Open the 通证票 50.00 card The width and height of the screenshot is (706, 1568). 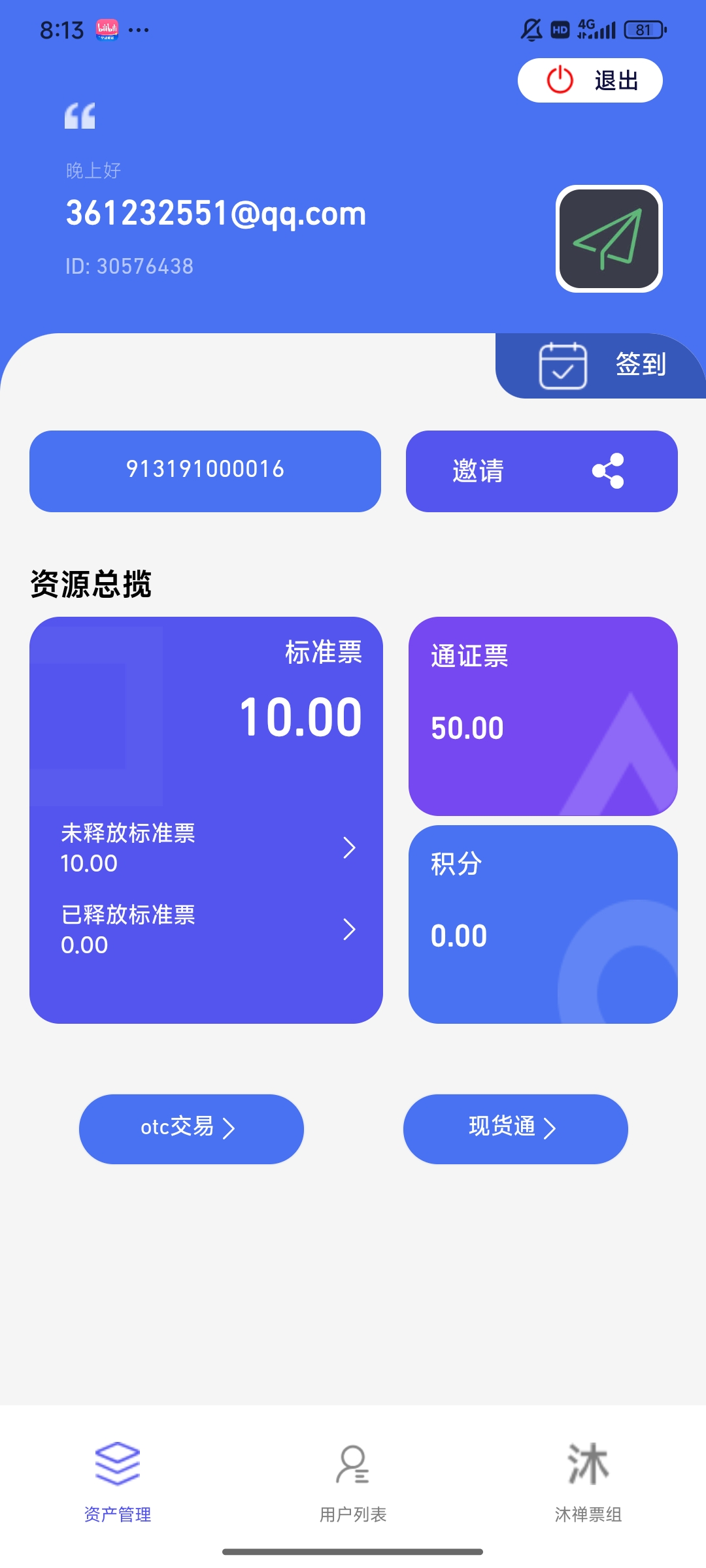click(x=543, y=715)
